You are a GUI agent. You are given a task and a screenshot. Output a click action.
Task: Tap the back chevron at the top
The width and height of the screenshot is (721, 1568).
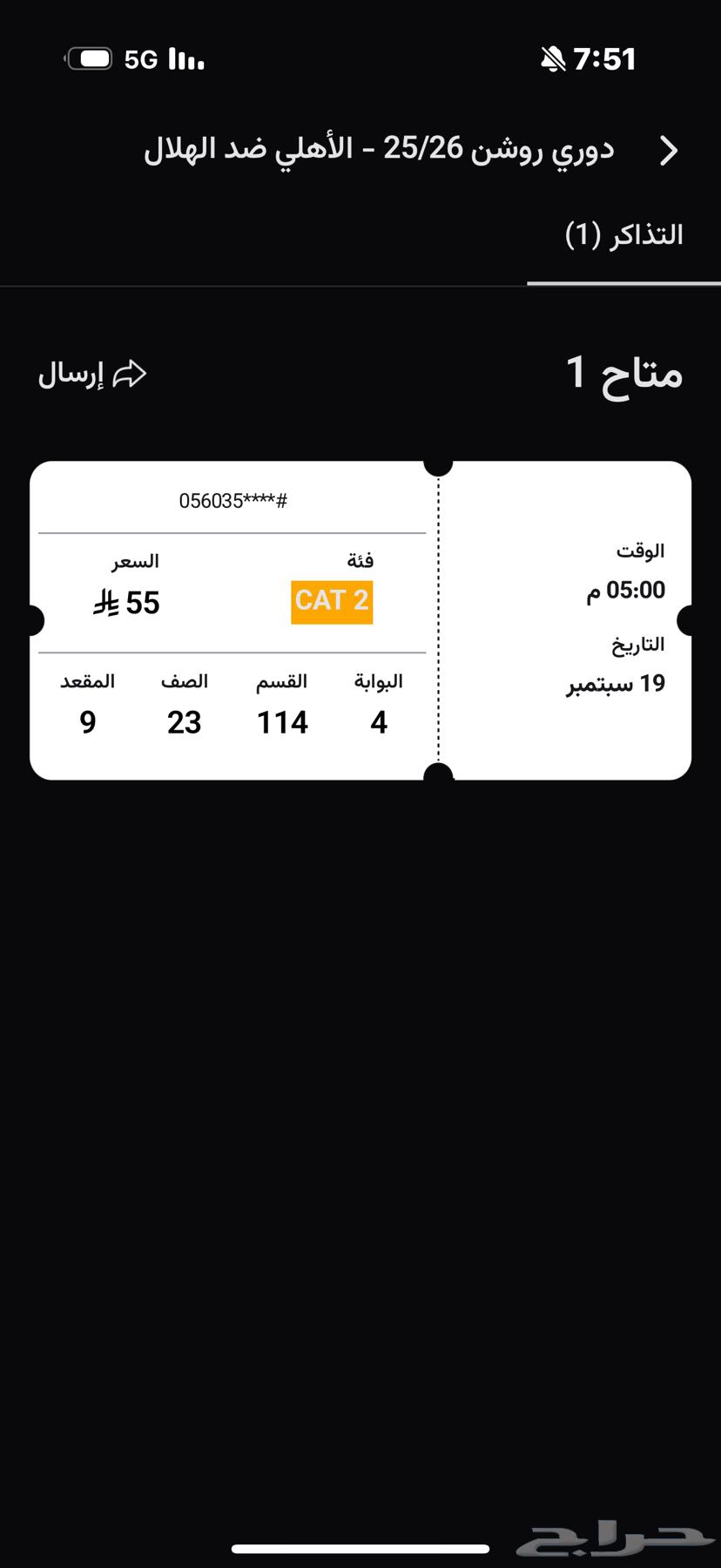[x=670, y=150]
